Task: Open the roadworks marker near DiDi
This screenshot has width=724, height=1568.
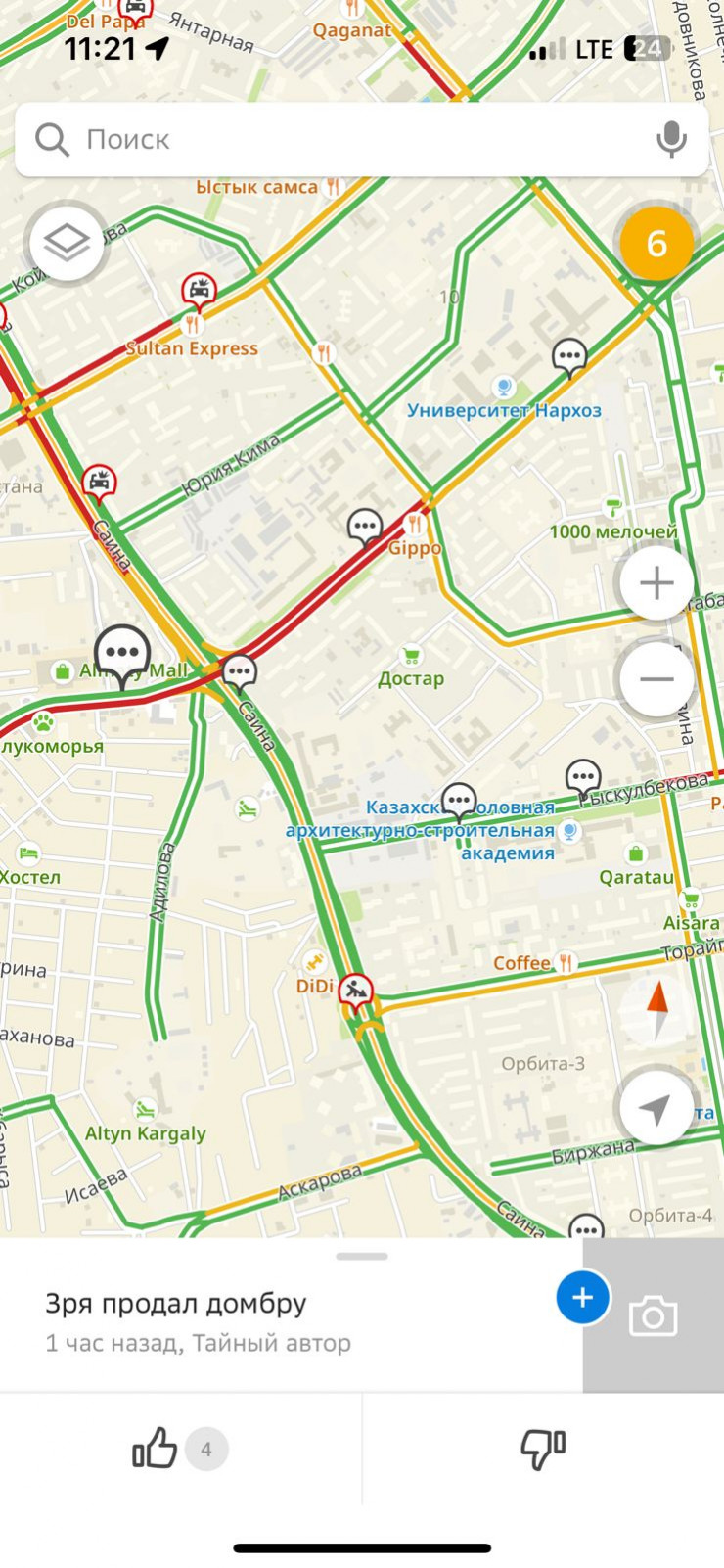Action: click(x=356, y=992)
